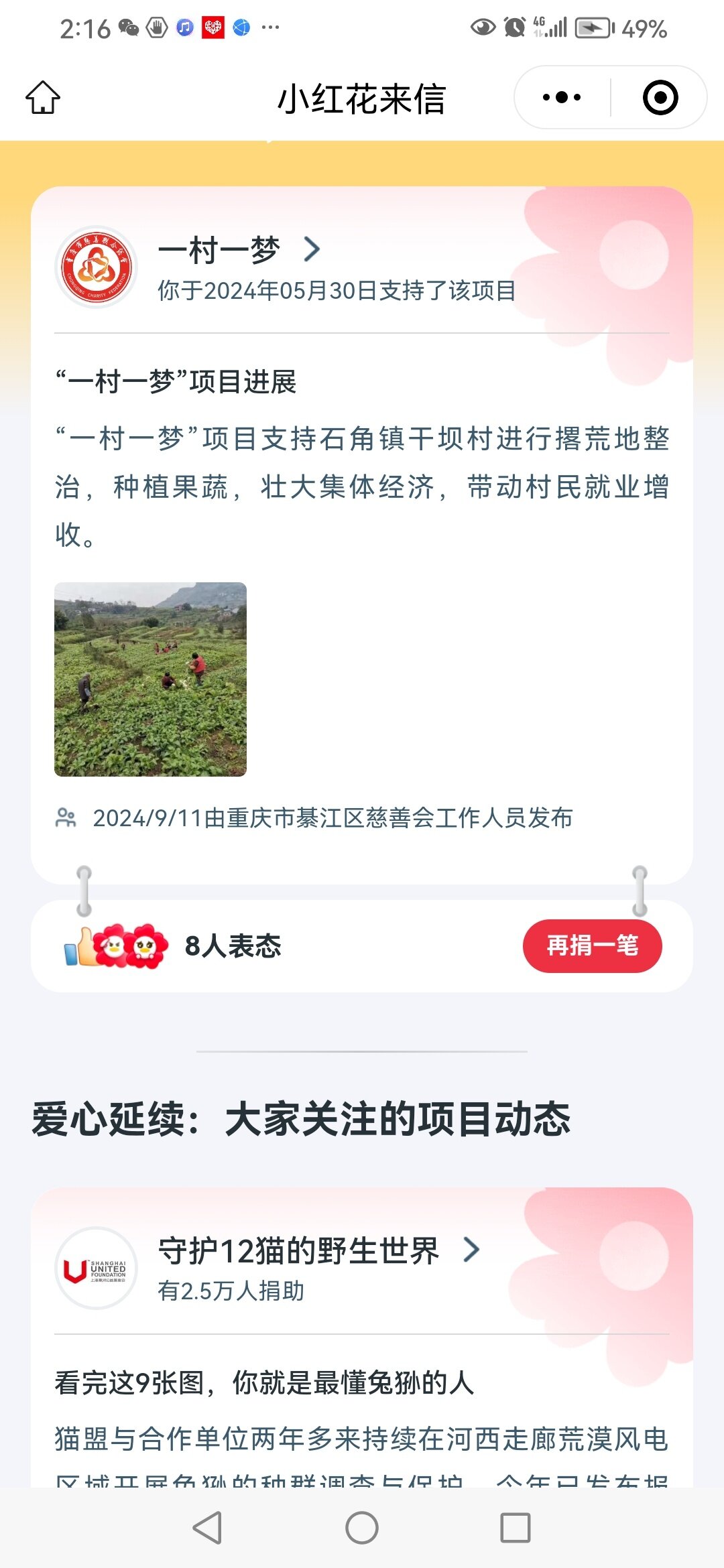This screenshot has height=1568, width=724.
Task: Open the 8人表态 reactions
Action: (x=232, y=945)
